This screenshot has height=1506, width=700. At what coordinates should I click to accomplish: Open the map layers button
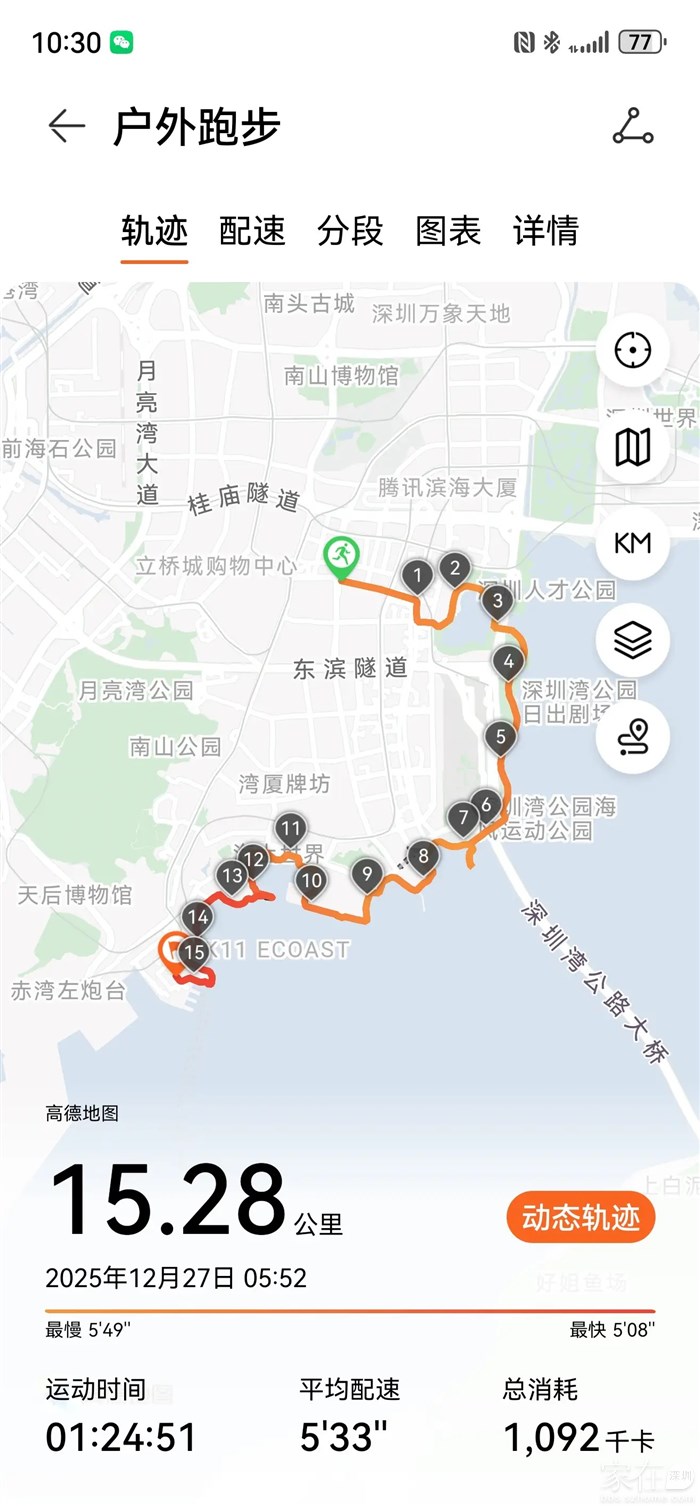pos(632,640)
